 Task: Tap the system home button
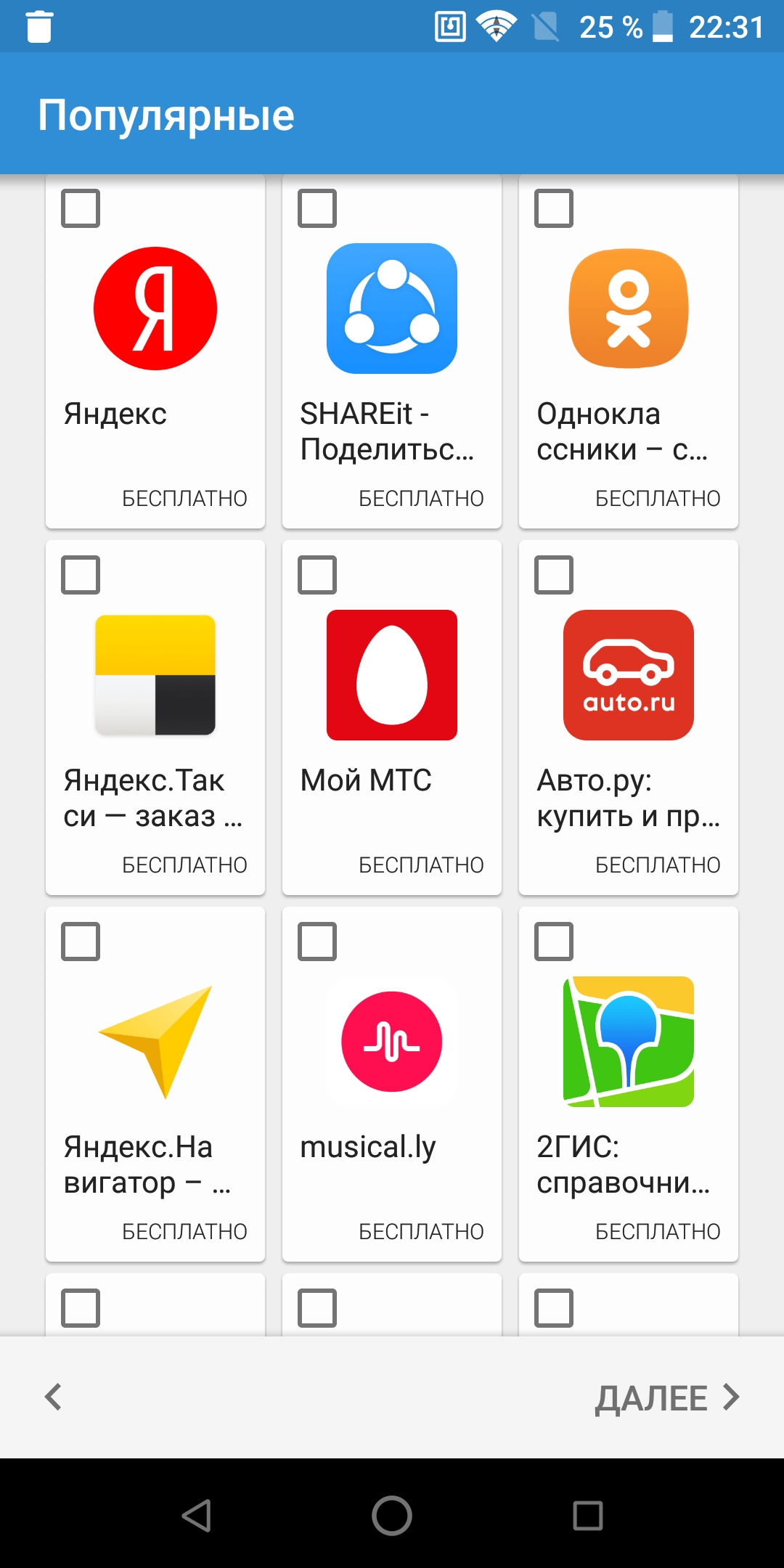pyautogui.click(x=392, y=1516)
